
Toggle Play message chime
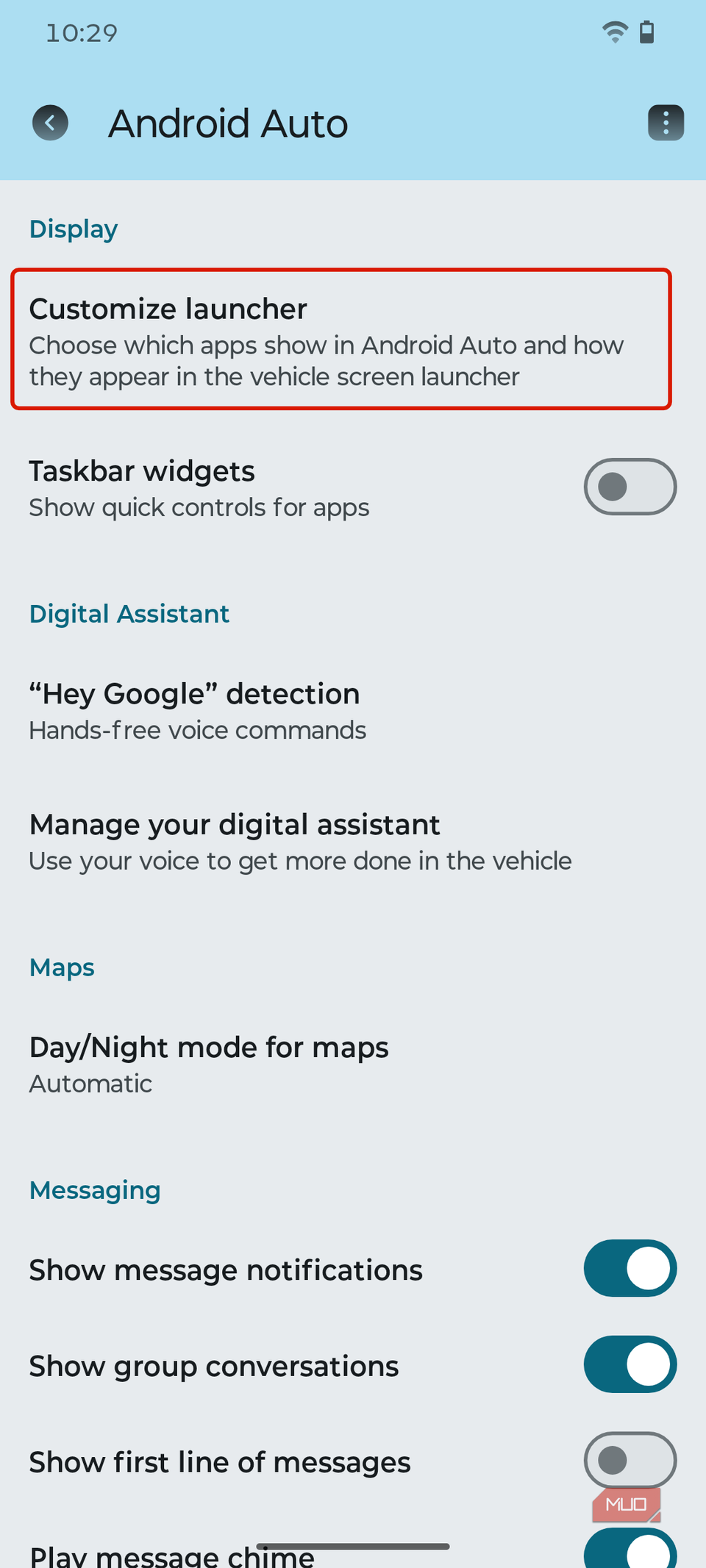click(x=630, y=1550)
